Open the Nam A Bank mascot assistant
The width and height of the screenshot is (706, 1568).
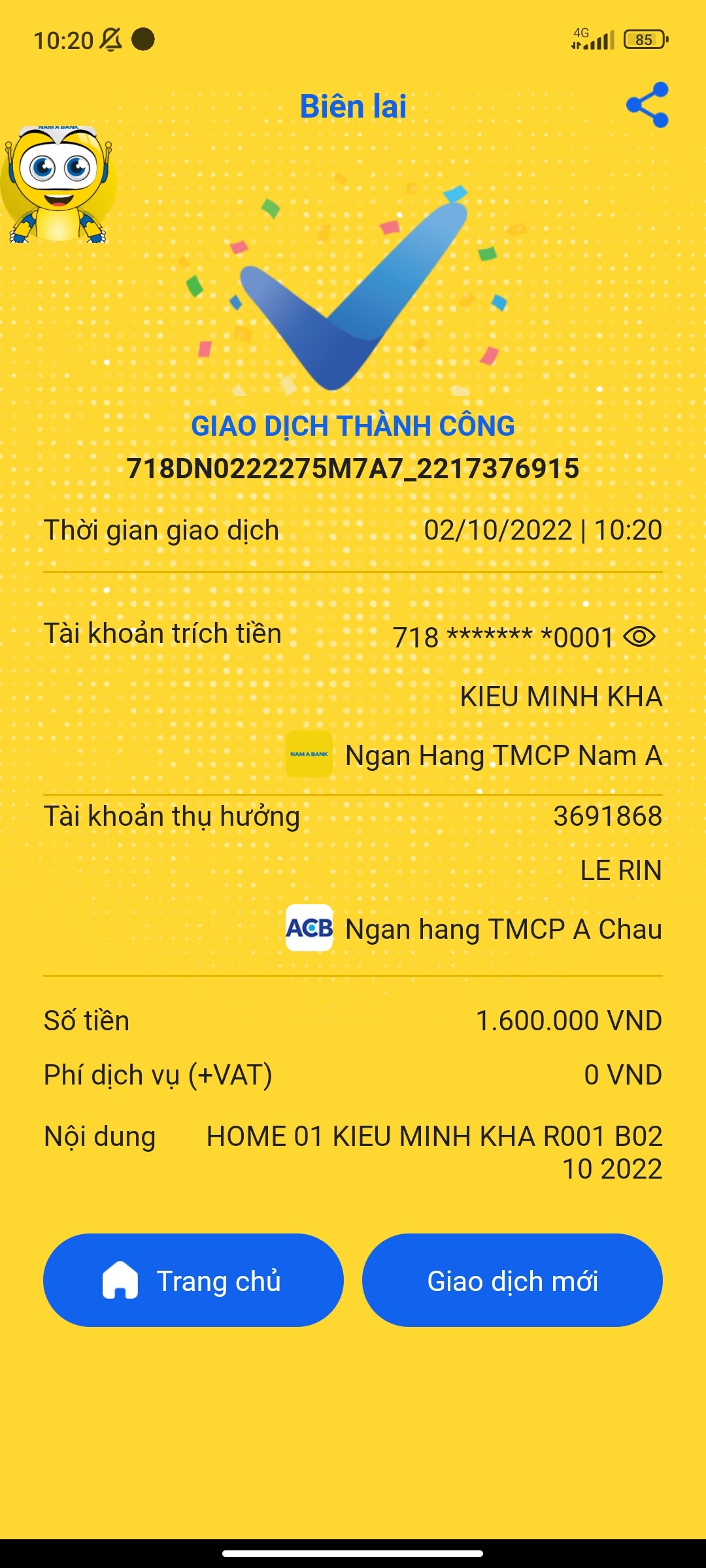coord(59,185)
